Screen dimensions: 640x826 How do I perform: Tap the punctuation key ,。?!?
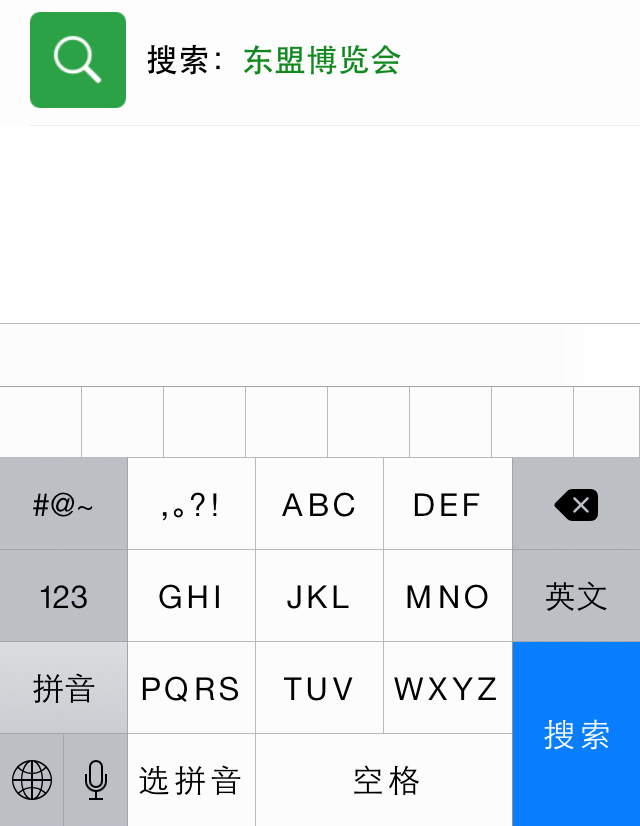(x=191, y=504)
